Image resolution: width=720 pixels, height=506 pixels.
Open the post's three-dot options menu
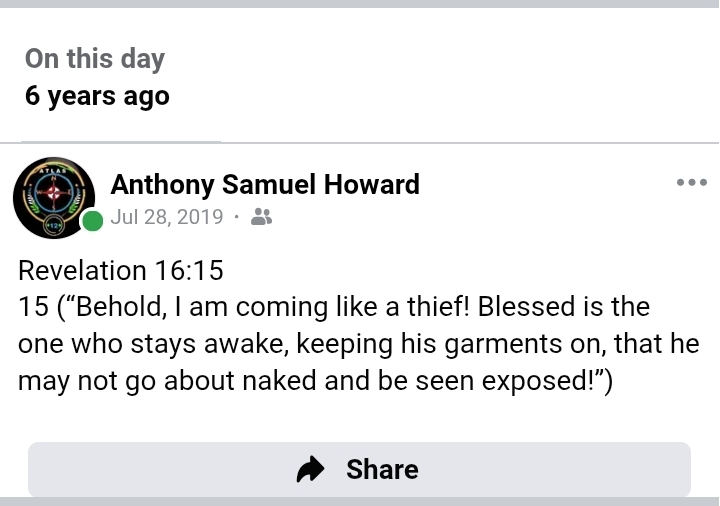[x=691, y=183]
